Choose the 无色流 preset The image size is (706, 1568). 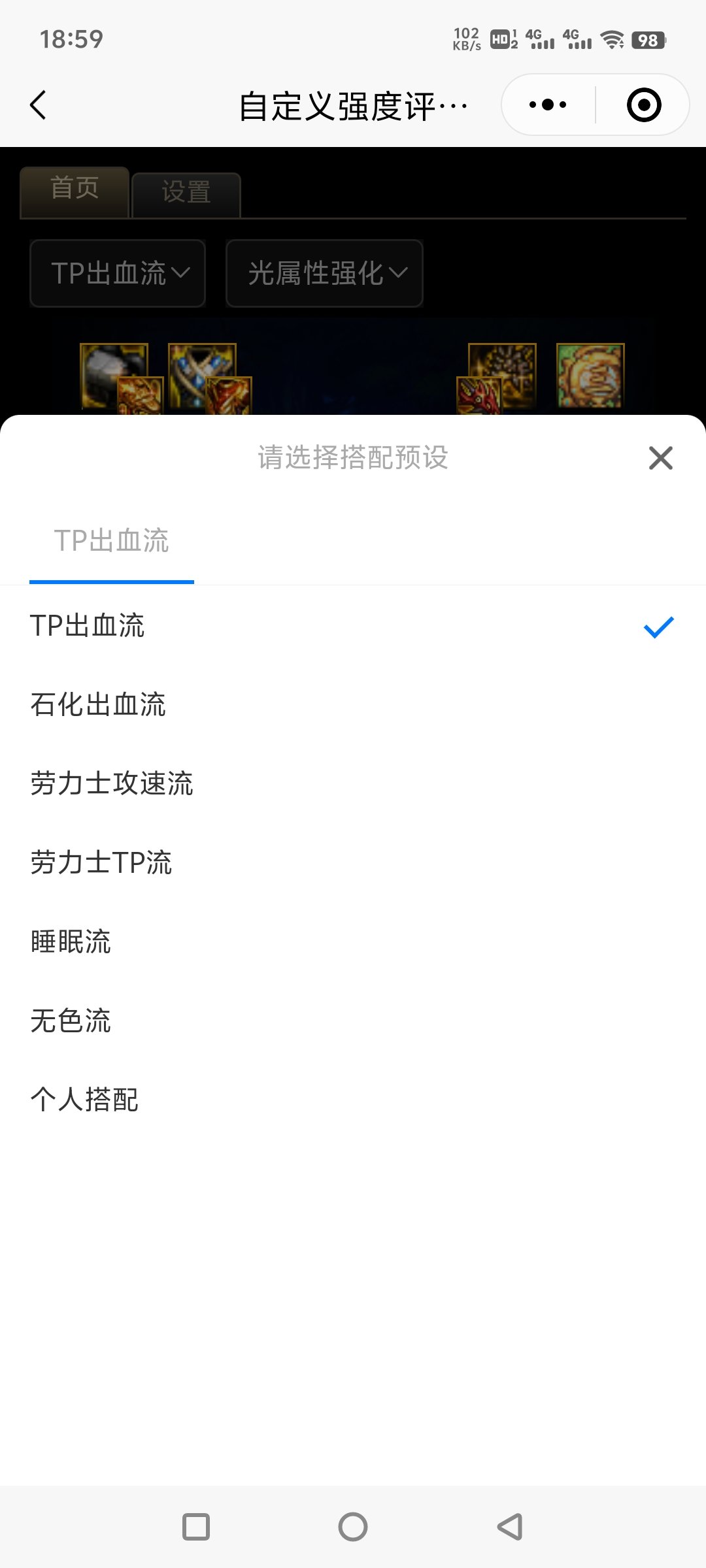pyautogui.click(x=353, y=1021)
